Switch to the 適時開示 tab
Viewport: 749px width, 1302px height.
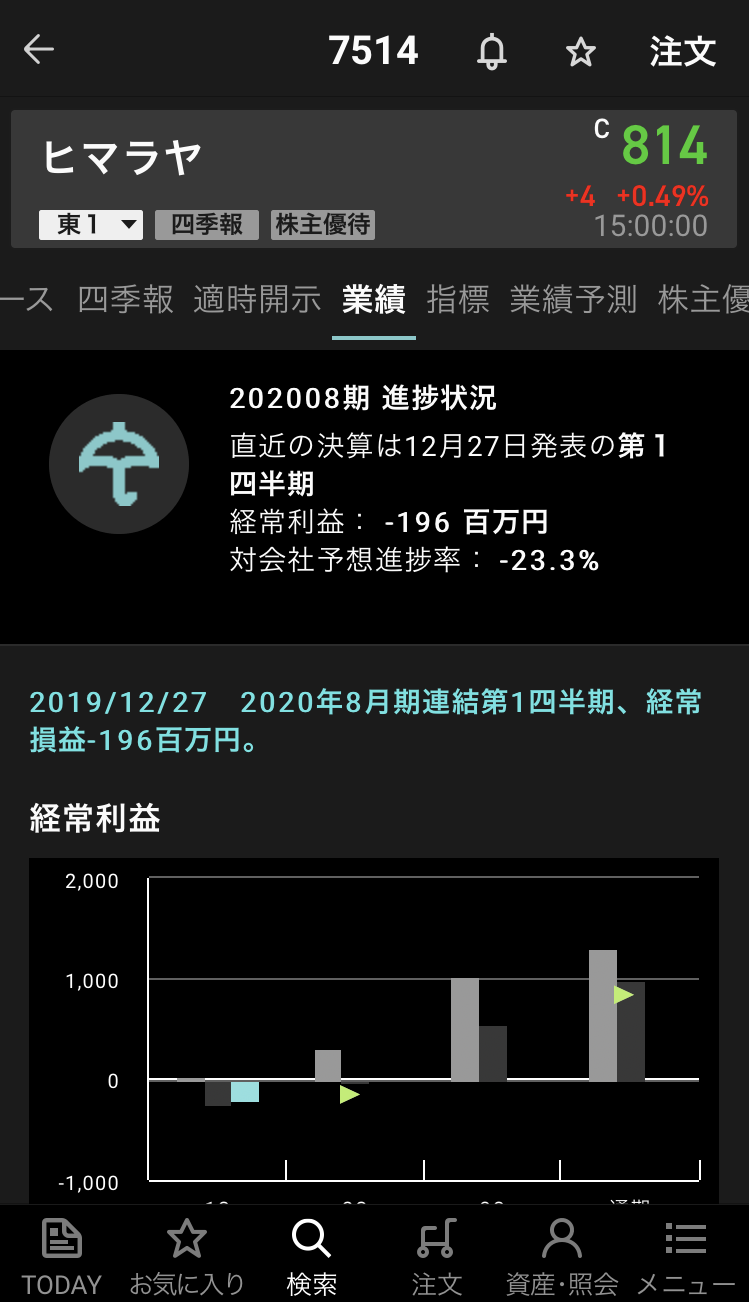pyautogui.click(x=257, y=299)
